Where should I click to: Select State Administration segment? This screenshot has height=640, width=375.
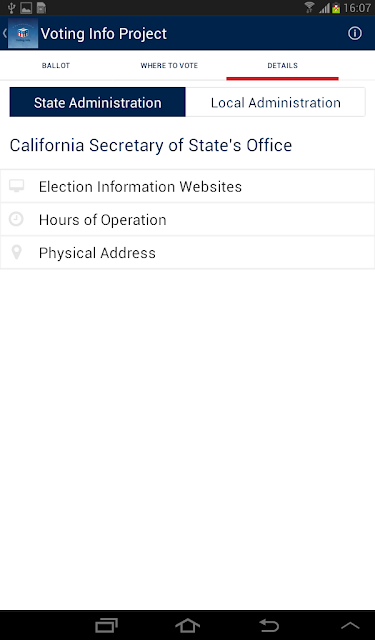point(98,102)
